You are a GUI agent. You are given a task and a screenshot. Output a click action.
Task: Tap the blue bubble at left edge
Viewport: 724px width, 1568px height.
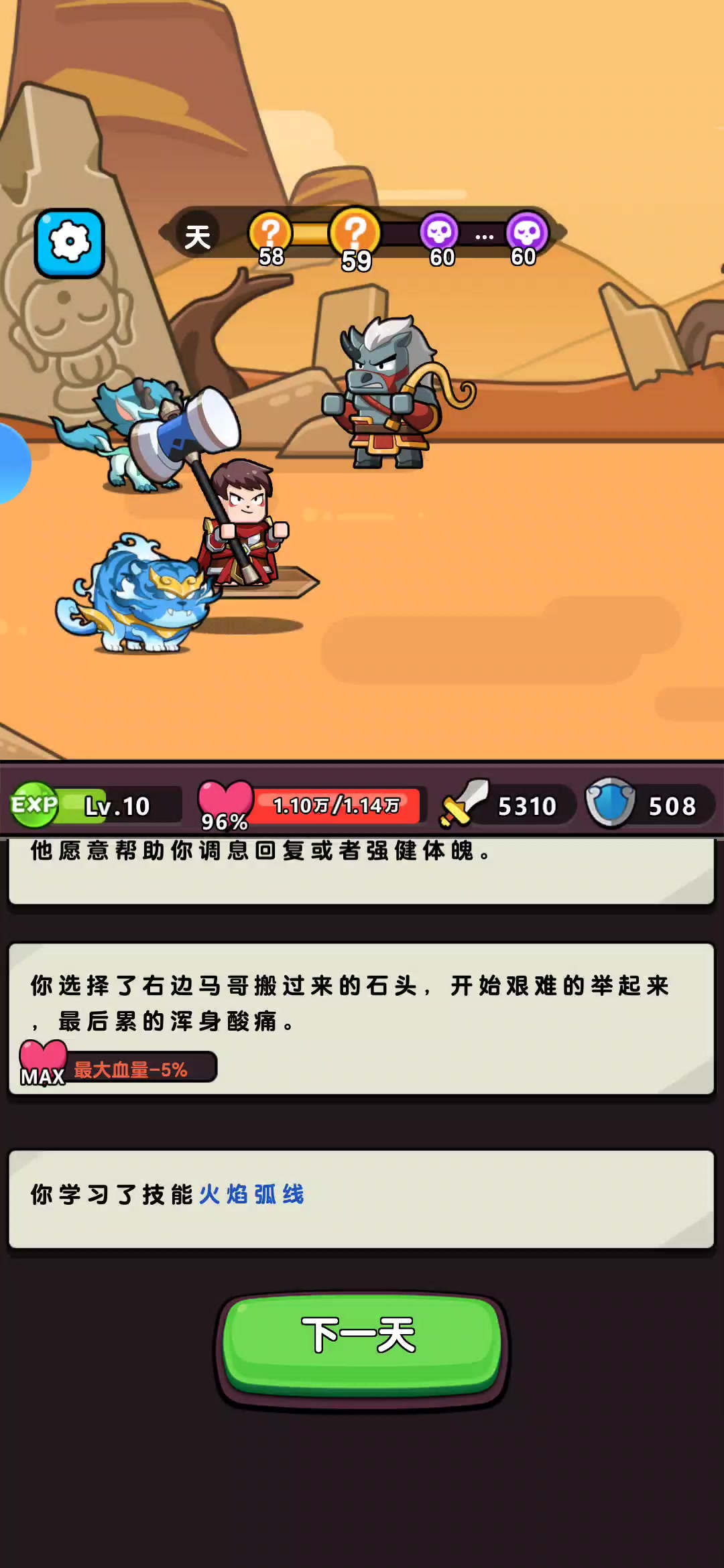coord(12,462)
